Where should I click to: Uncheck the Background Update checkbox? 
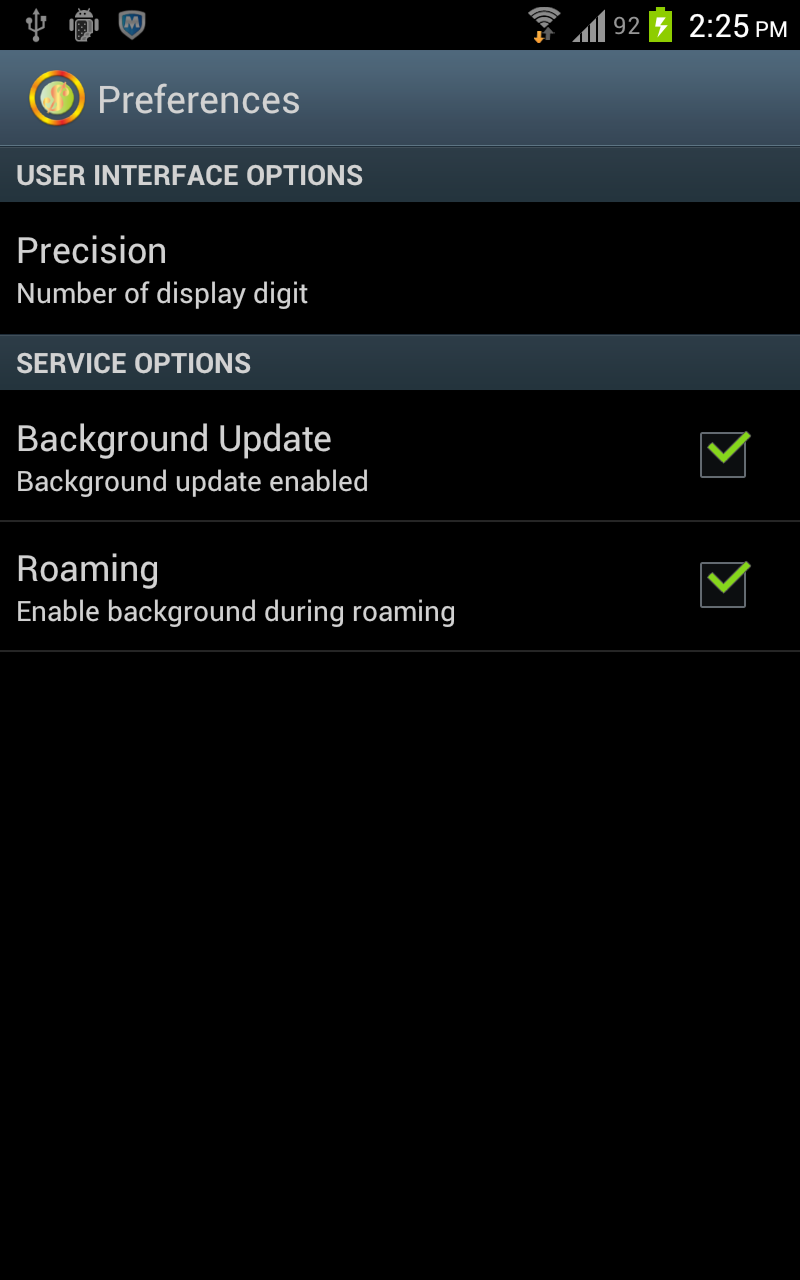pyautogui.click(x=724, y=455)
